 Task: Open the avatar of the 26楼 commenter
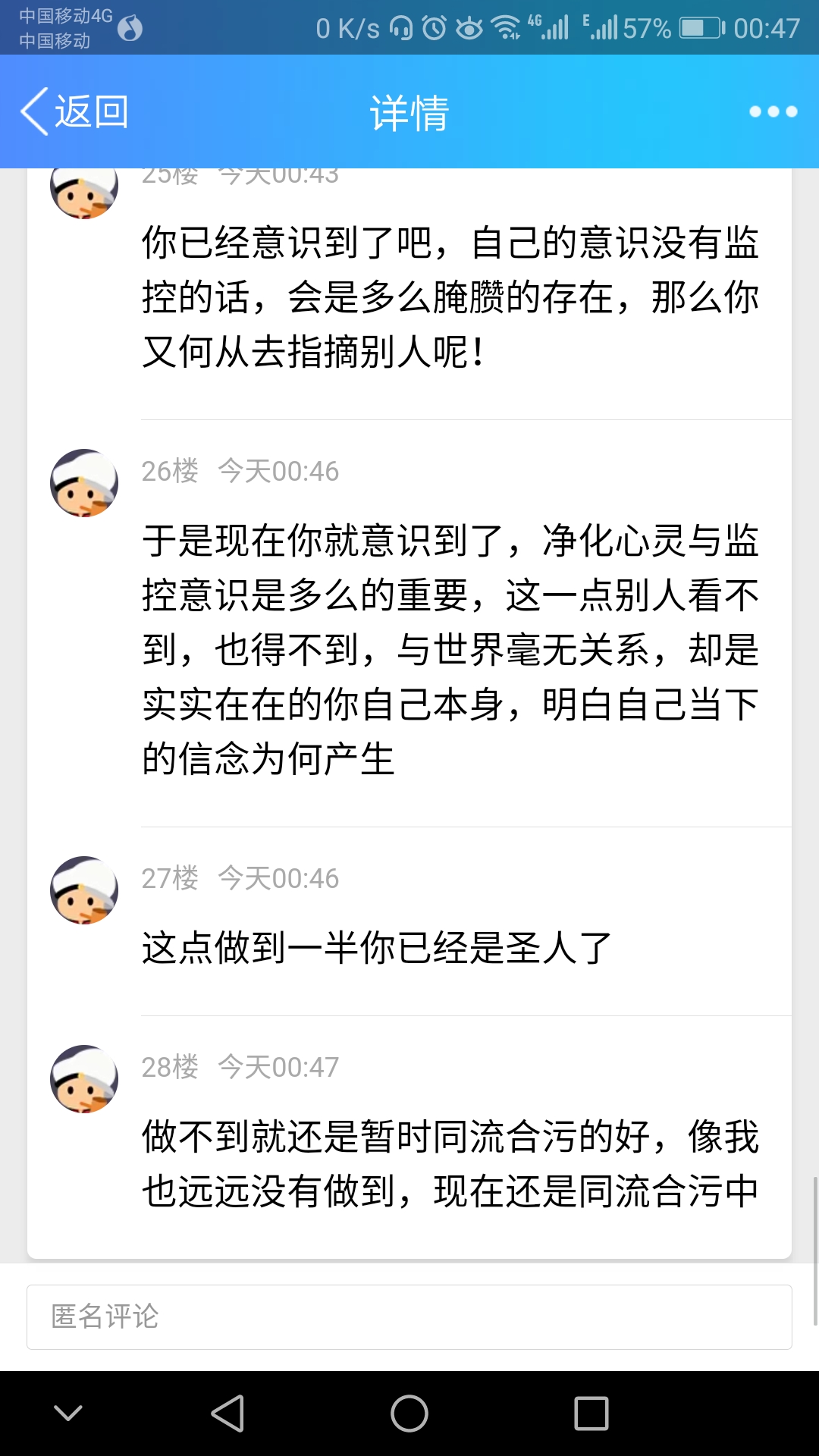click(x=84, y=483)
